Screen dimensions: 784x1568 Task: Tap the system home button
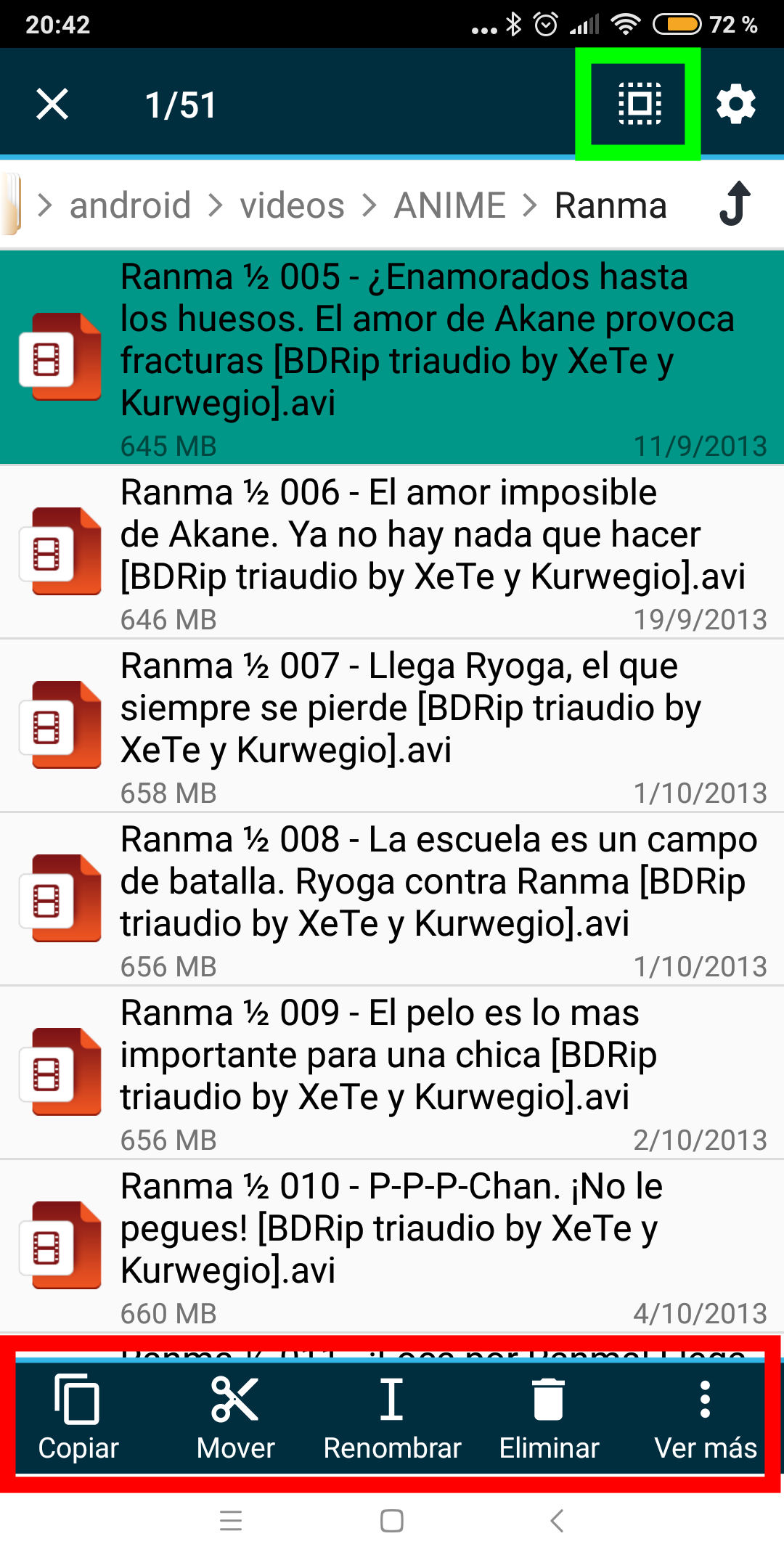coord(392,1520)
